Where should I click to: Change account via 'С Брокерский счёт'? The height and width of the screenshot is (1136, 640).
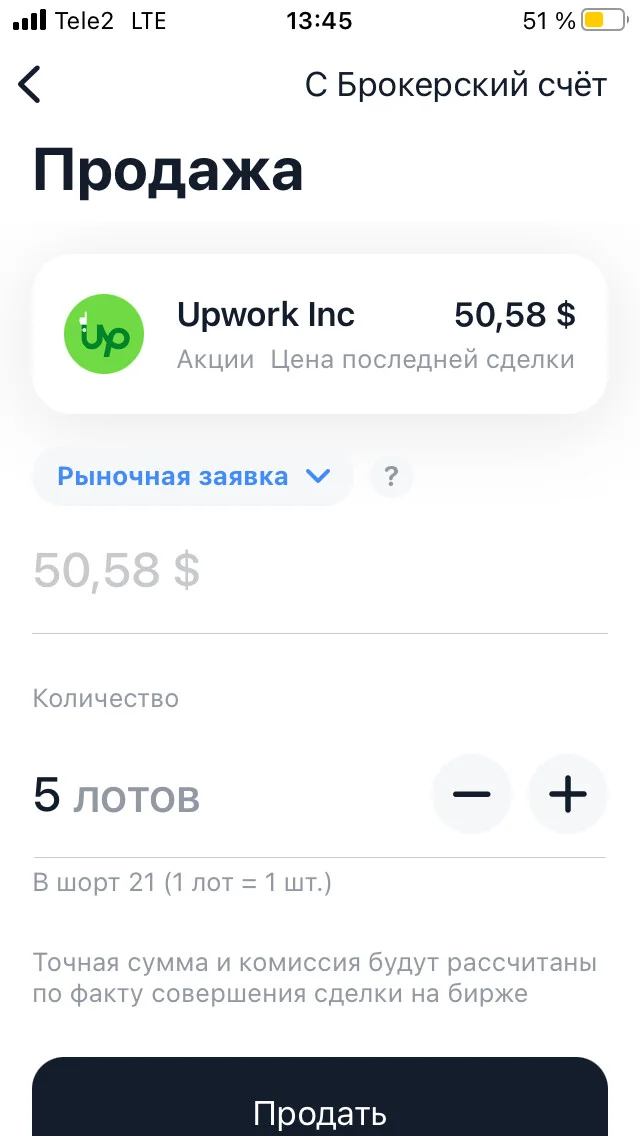tap(455, 85)
